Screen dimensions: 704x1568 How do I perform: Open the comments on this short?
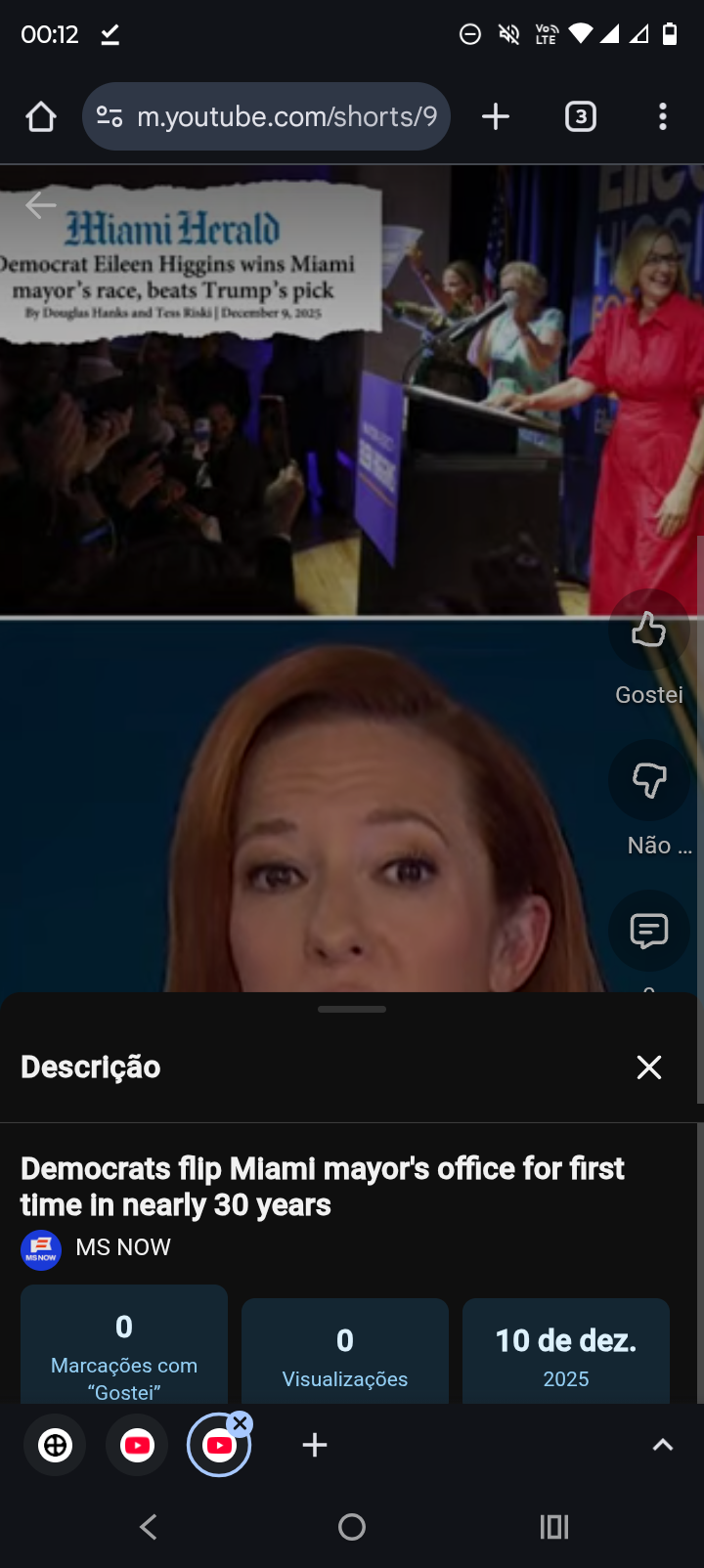[x=649, y=932]
